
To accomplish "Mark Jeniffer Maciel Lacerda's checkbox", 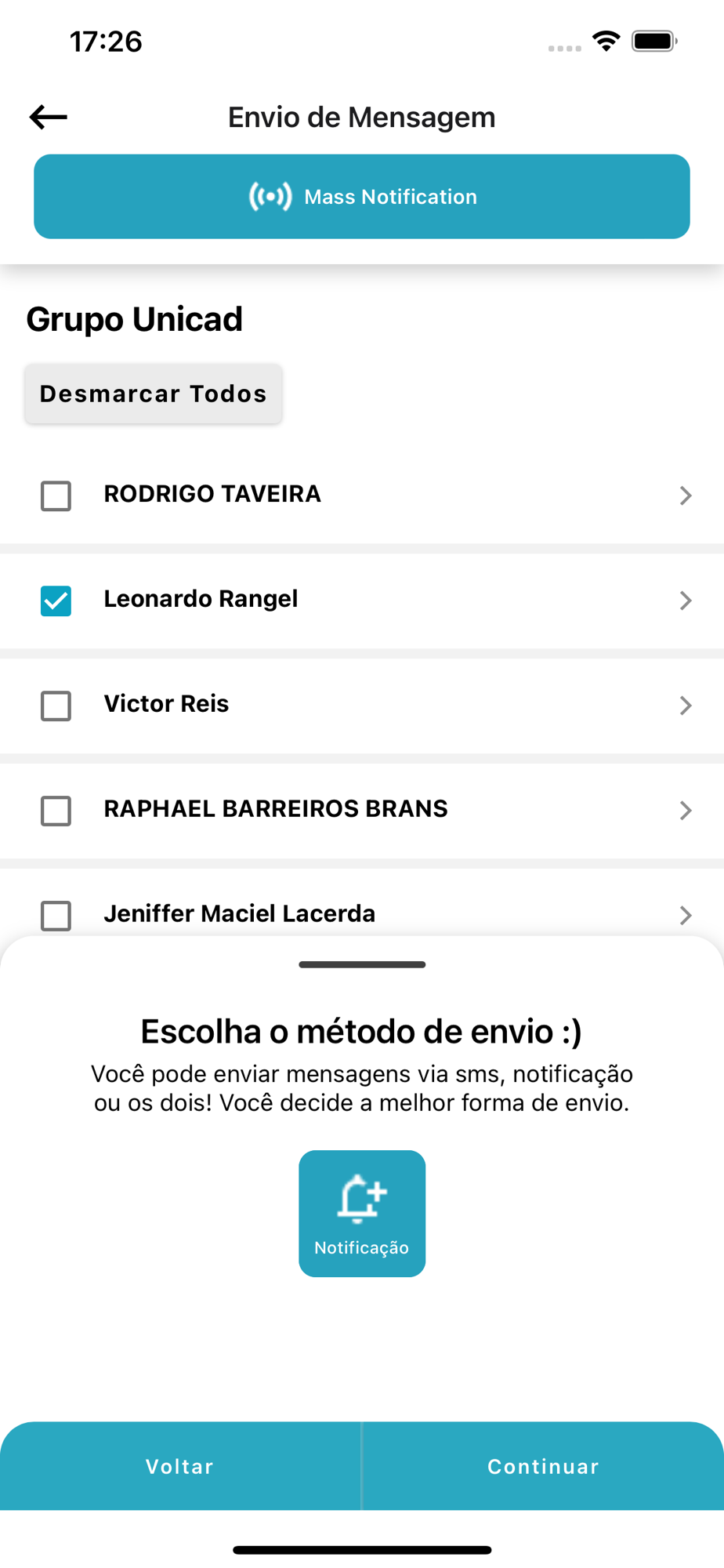I will pyautogui.click(x=56, y=914).
